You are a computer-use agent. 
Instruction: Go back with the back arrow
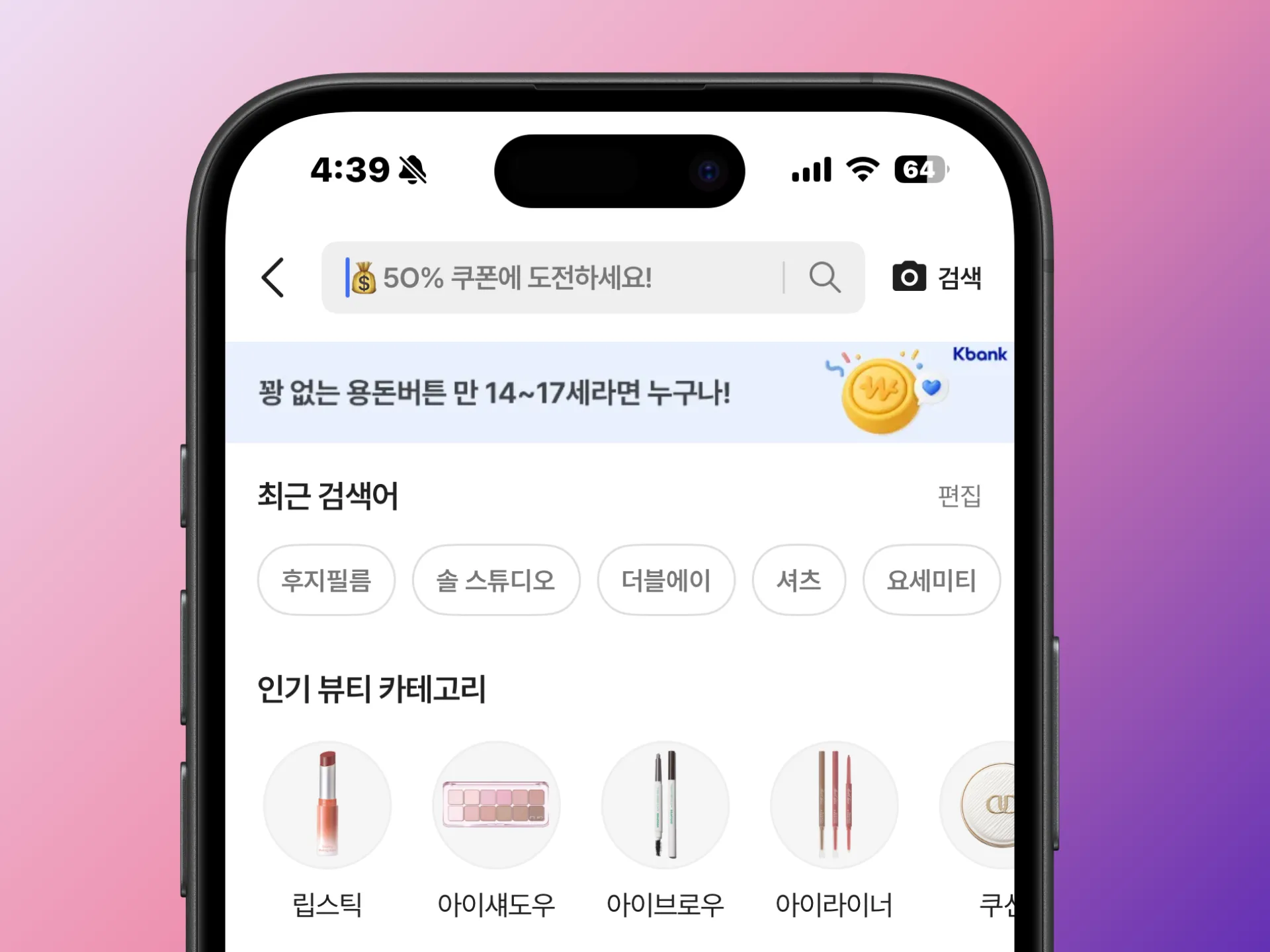(273, 278)
